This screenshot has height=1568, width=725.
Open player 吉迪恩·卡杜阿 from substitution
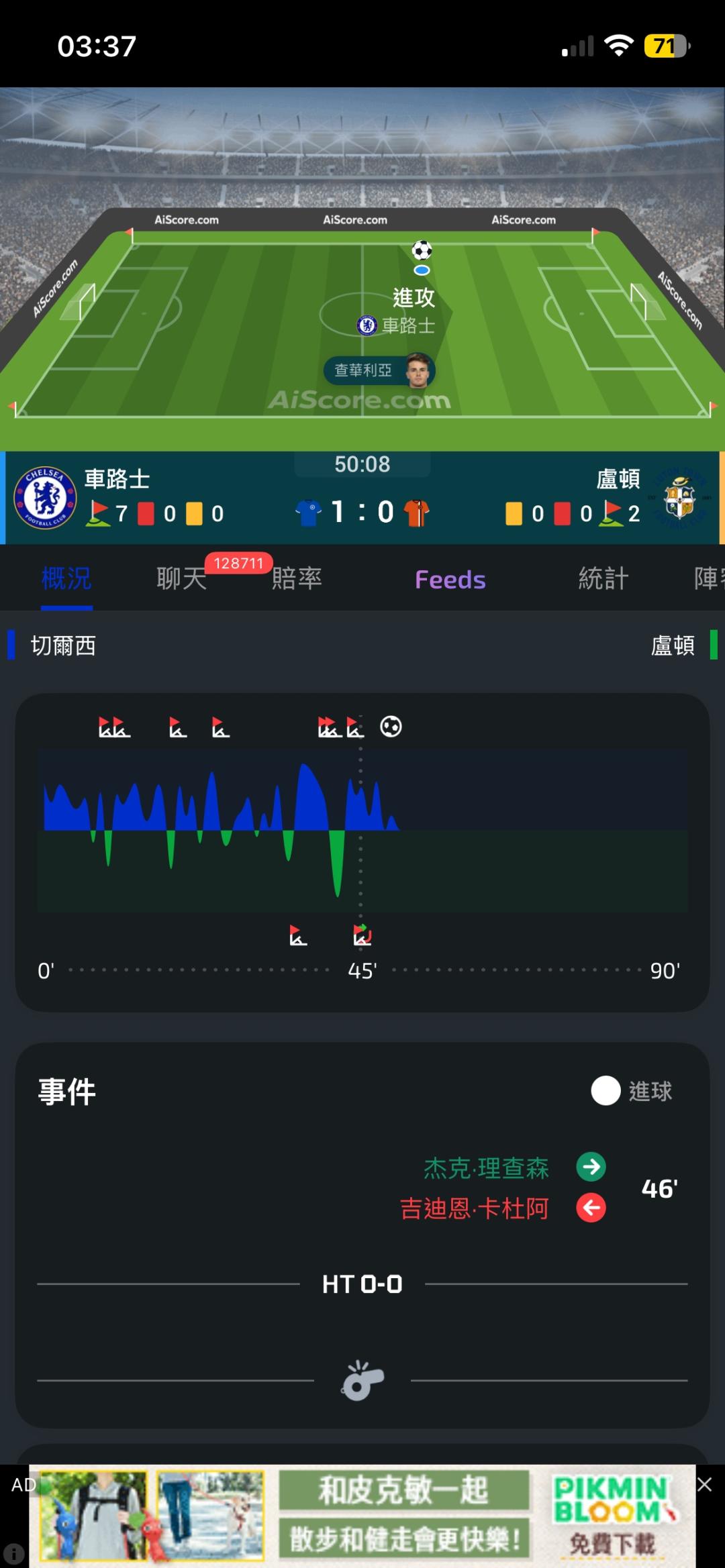pyautogui.click(x=475, y=1208)
